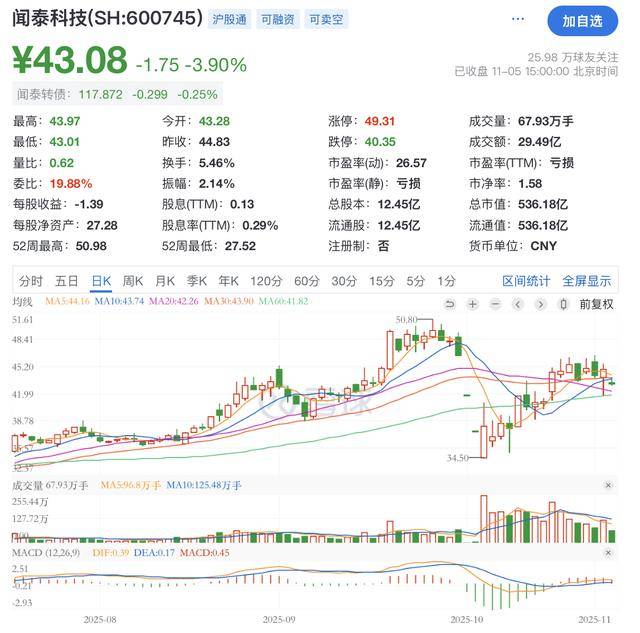Close the MACD indicator panel
640x633 pixels.
608,552
